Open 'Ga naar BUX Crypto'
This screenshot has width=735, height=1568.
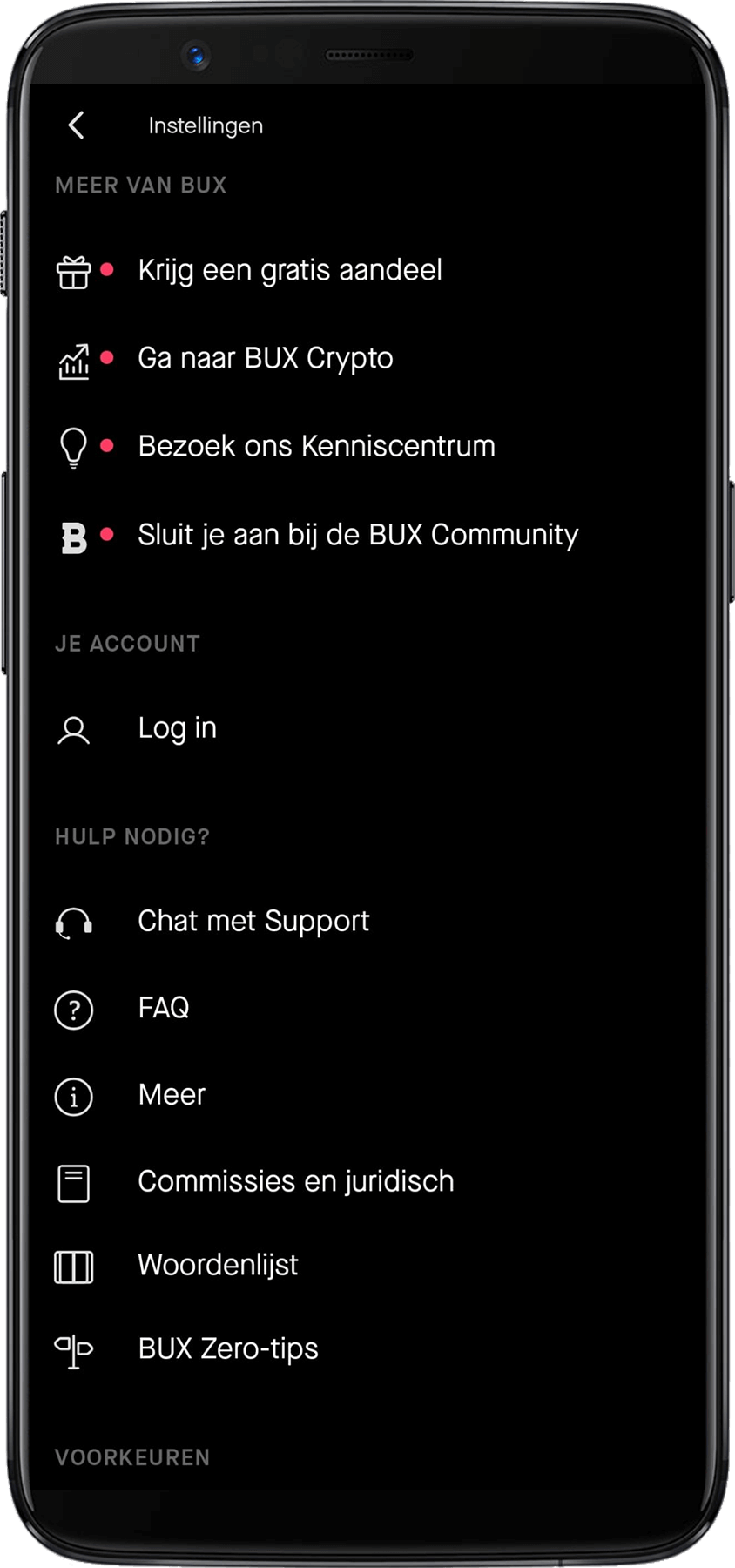pos(265,359)
